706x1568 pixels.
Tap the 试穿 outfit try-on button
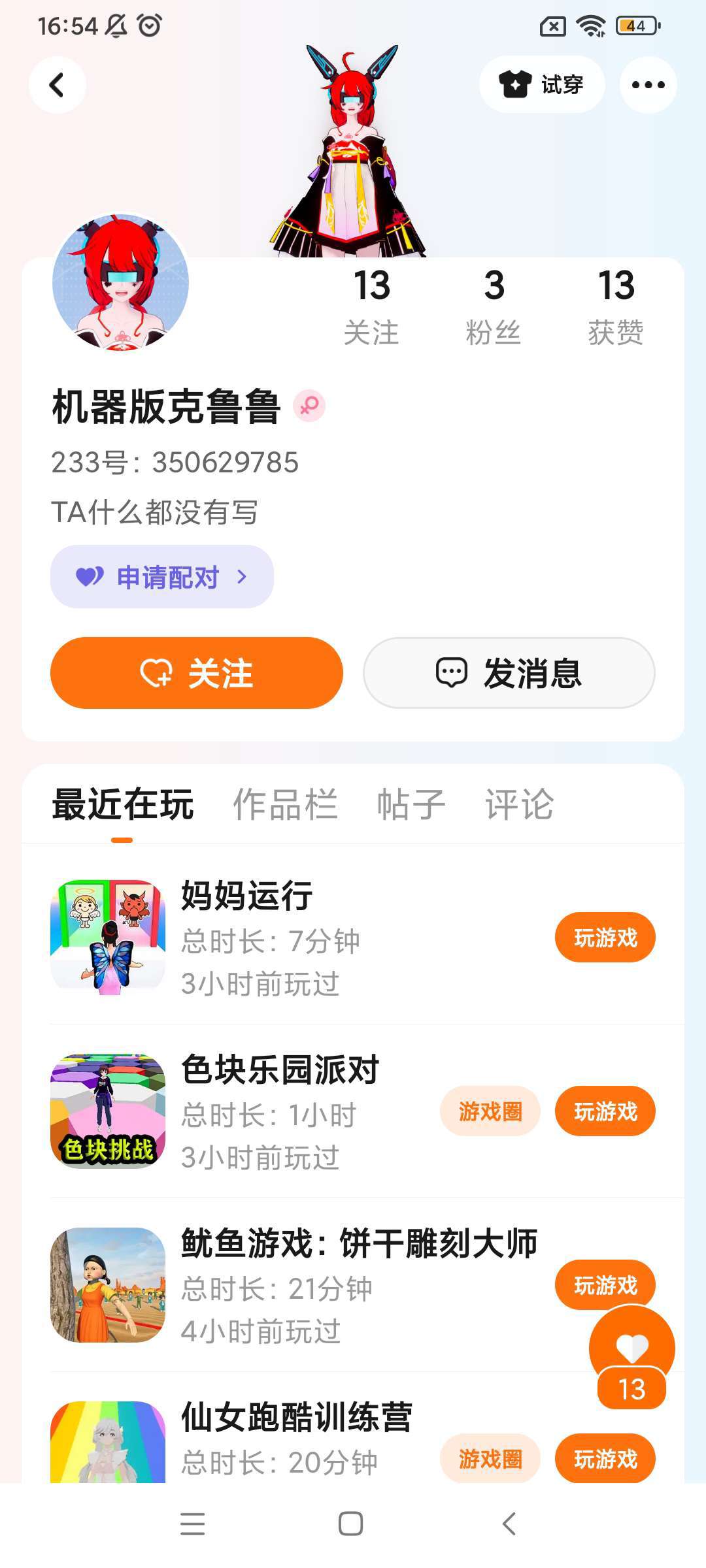[x=541, y=85]
